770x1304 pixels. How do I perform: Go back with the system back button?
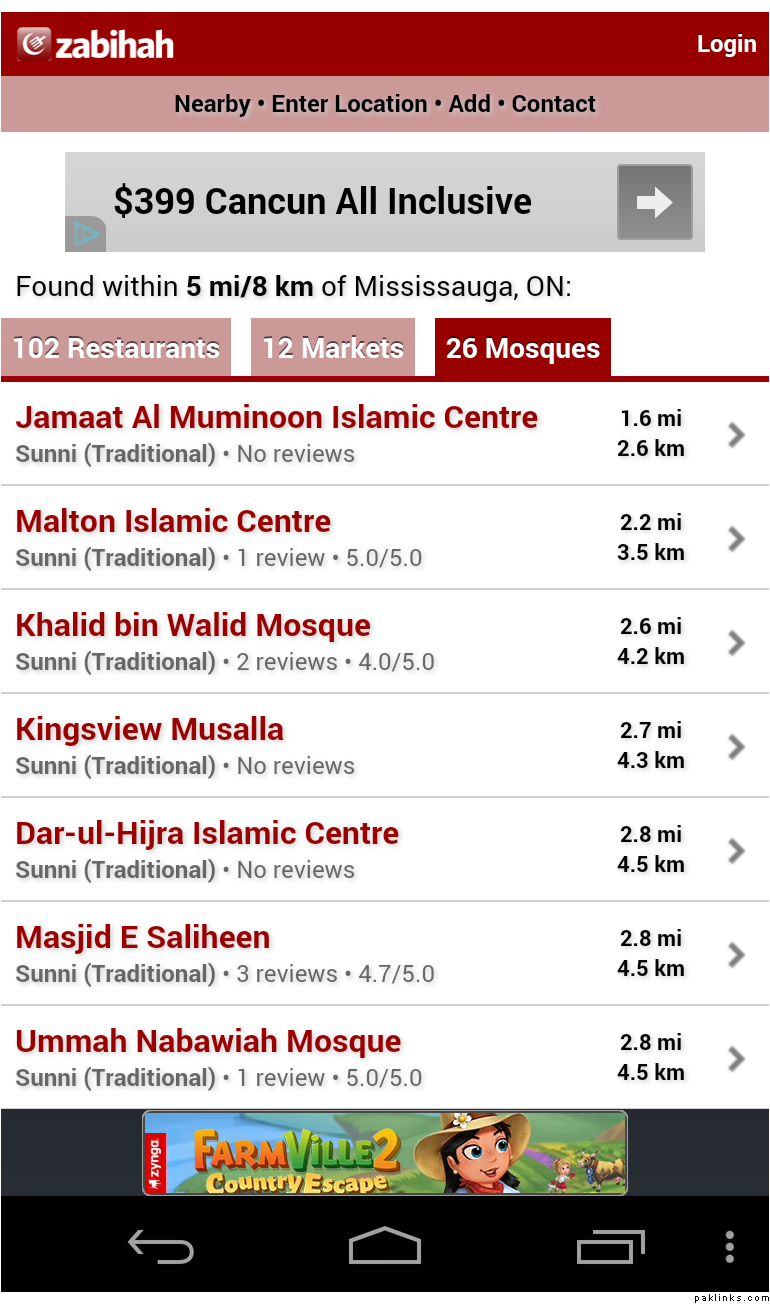point(160,1247)
